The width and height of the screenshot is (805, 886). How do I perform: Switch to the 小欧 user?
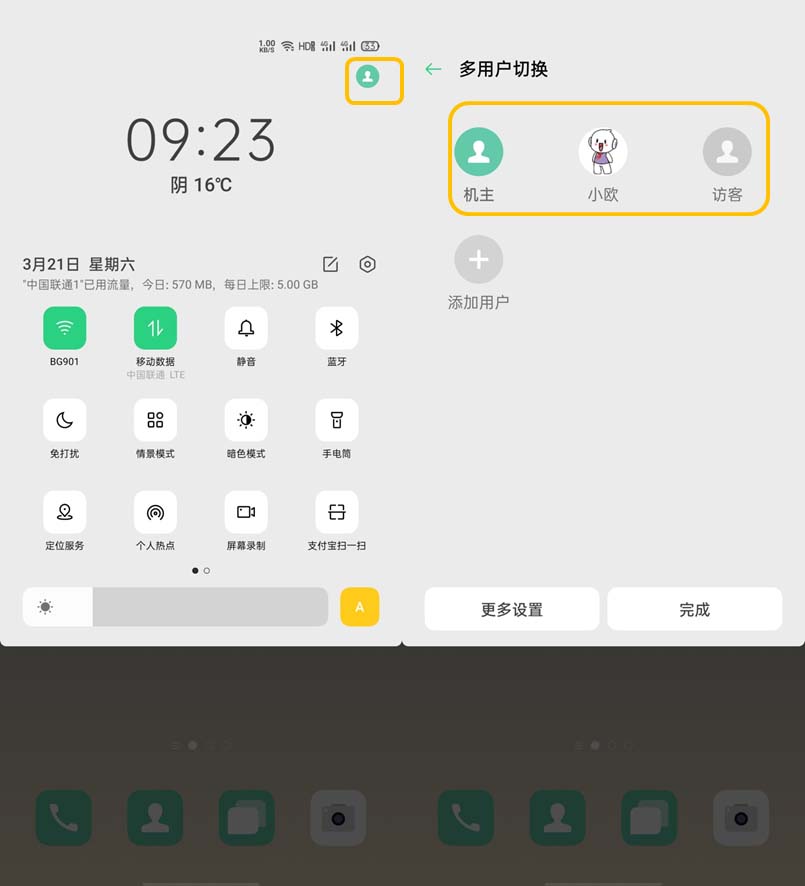(x=603, y=153)
